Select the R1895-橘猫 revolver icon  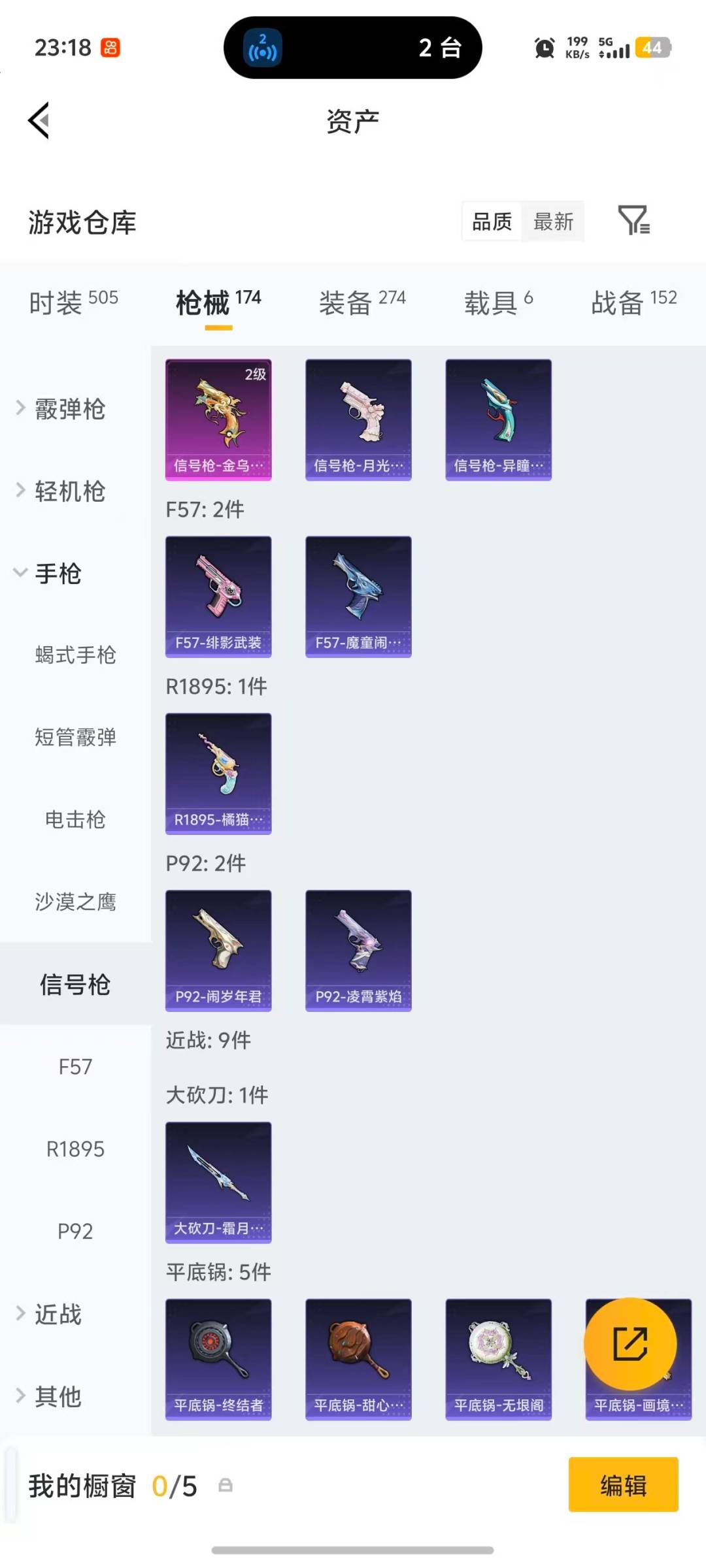pyautogui.click(x=218, y=773)
